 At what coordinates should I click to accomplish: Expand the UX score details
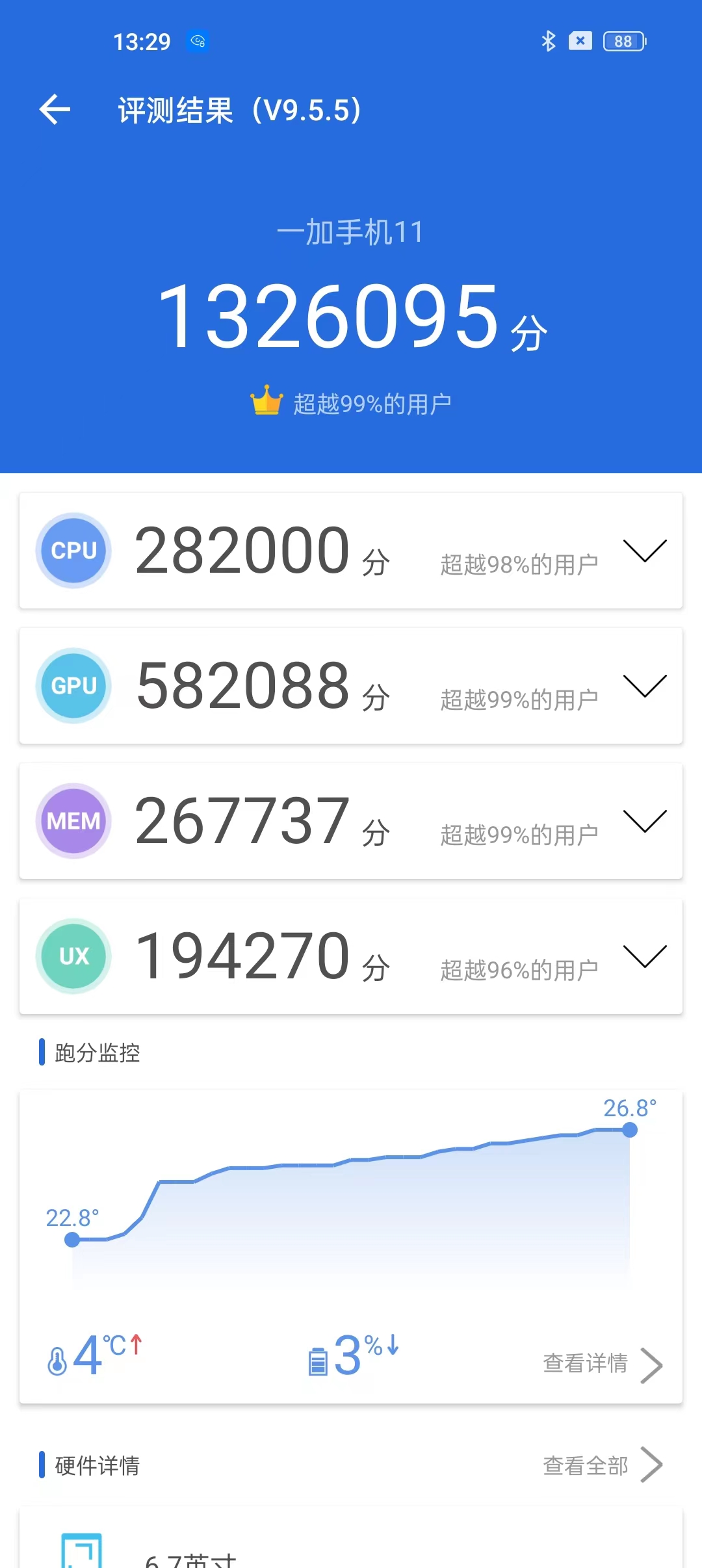click(645, 959)
